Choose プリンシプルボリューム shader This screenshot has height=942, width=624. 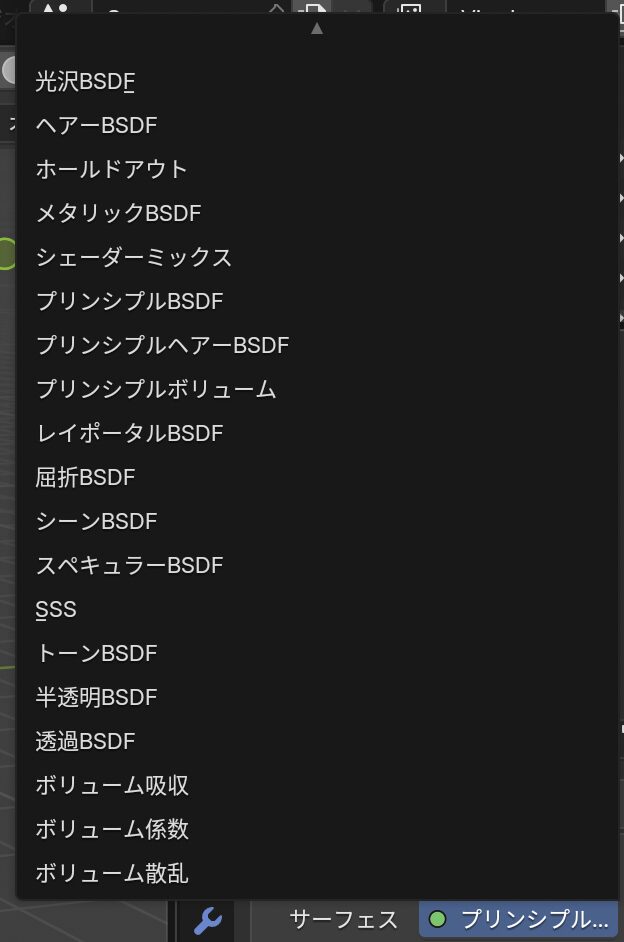click(155, 389)
